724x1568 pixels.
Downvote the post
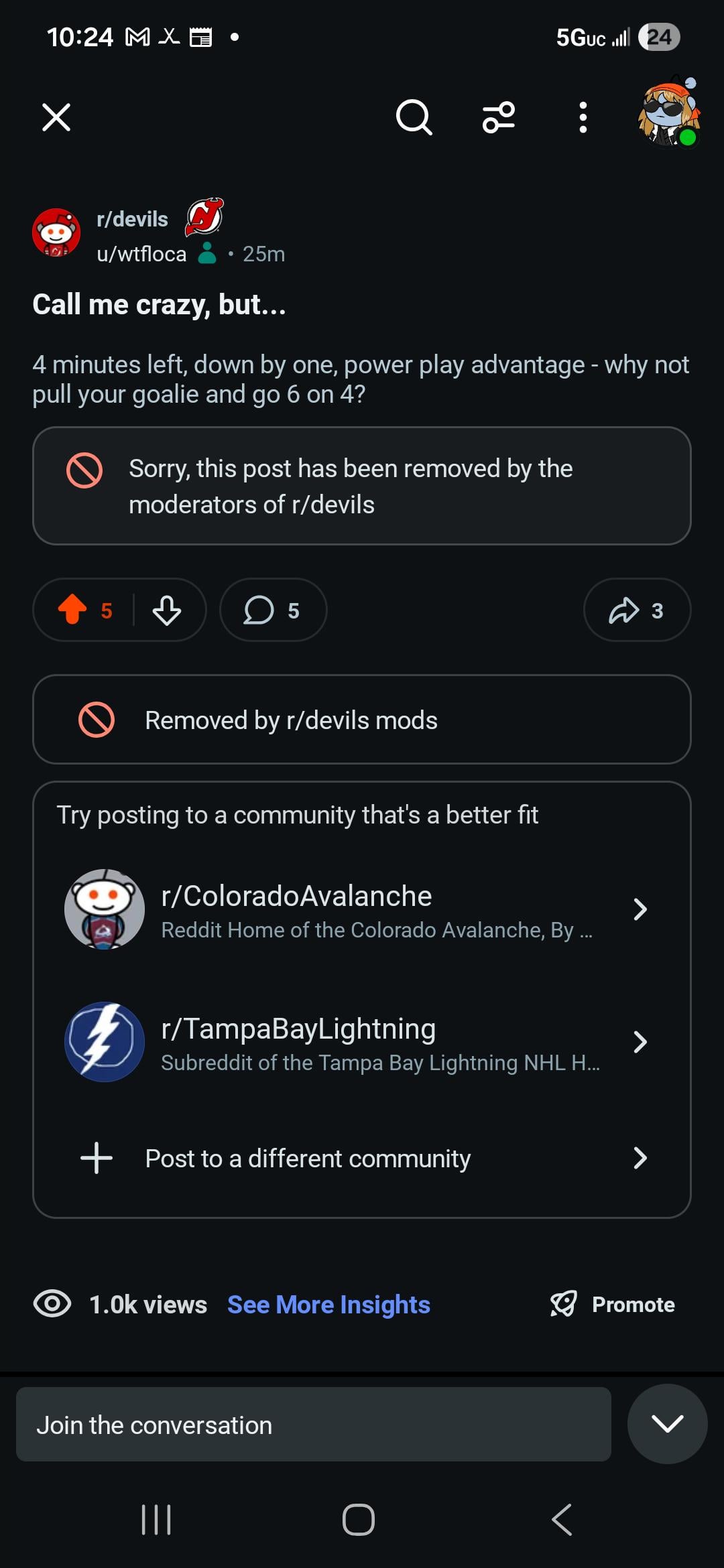[x=167, y=610]
